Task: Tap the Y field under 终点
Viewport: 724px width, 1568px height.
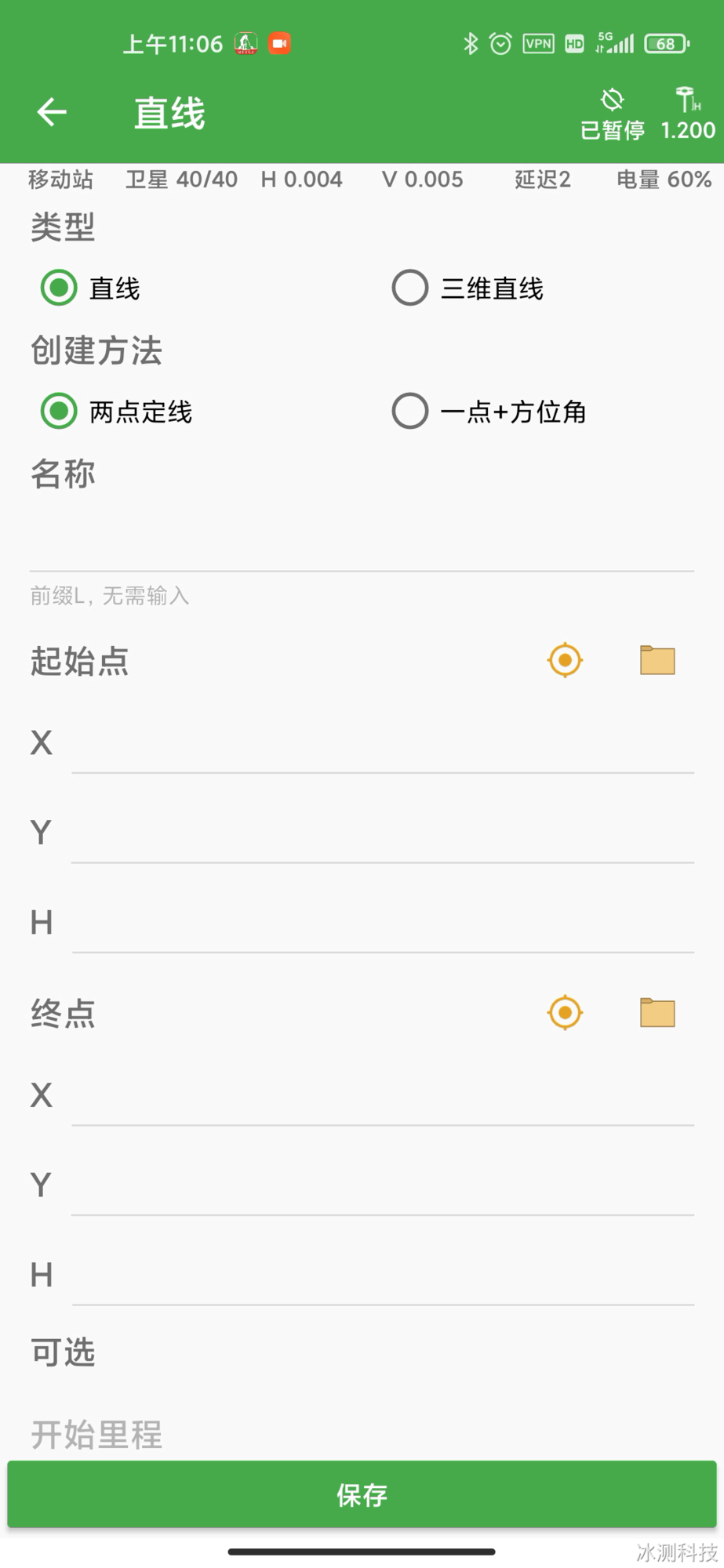Action: (x=383, y=1186)
